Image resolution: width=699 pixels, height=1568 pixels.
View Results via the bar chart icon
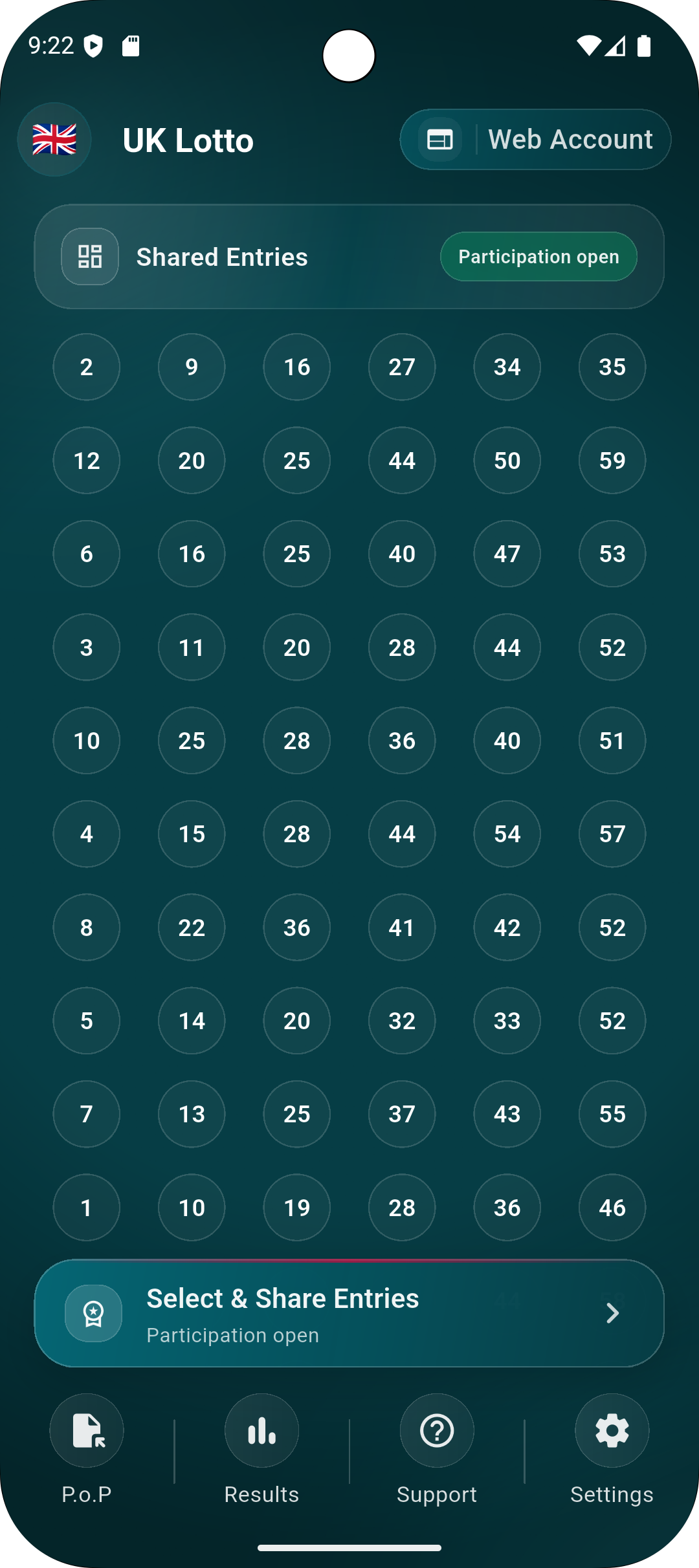261,1432
